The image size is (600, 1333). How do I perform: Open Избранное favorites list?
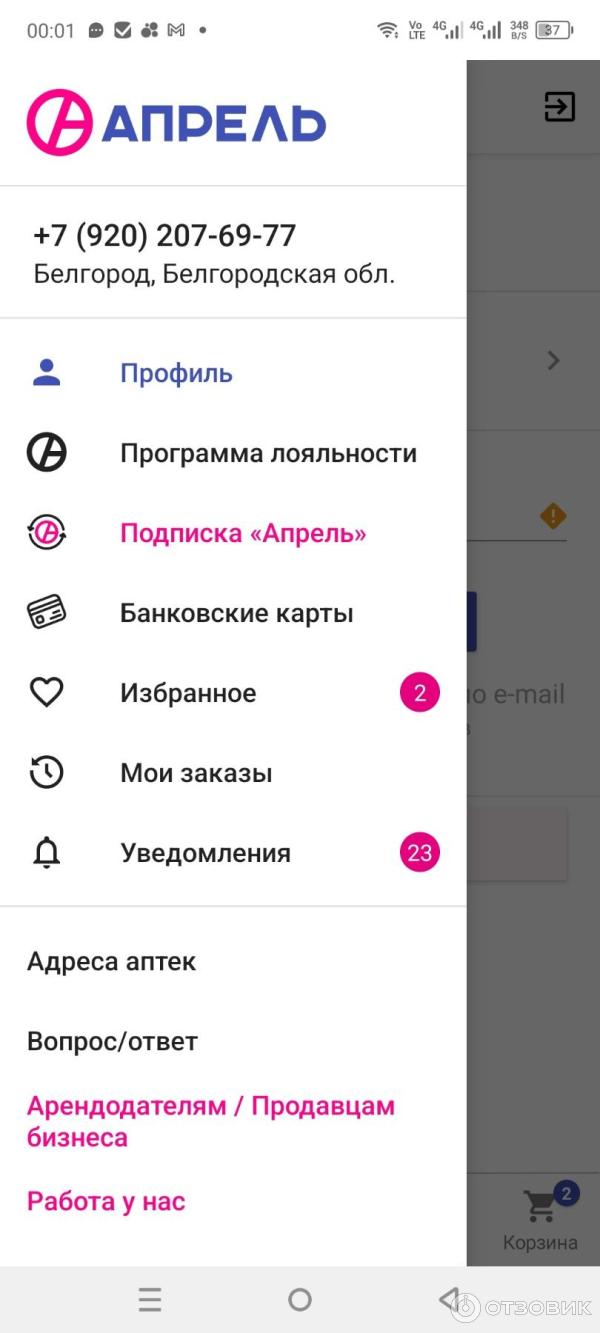(x=188, y=693)
